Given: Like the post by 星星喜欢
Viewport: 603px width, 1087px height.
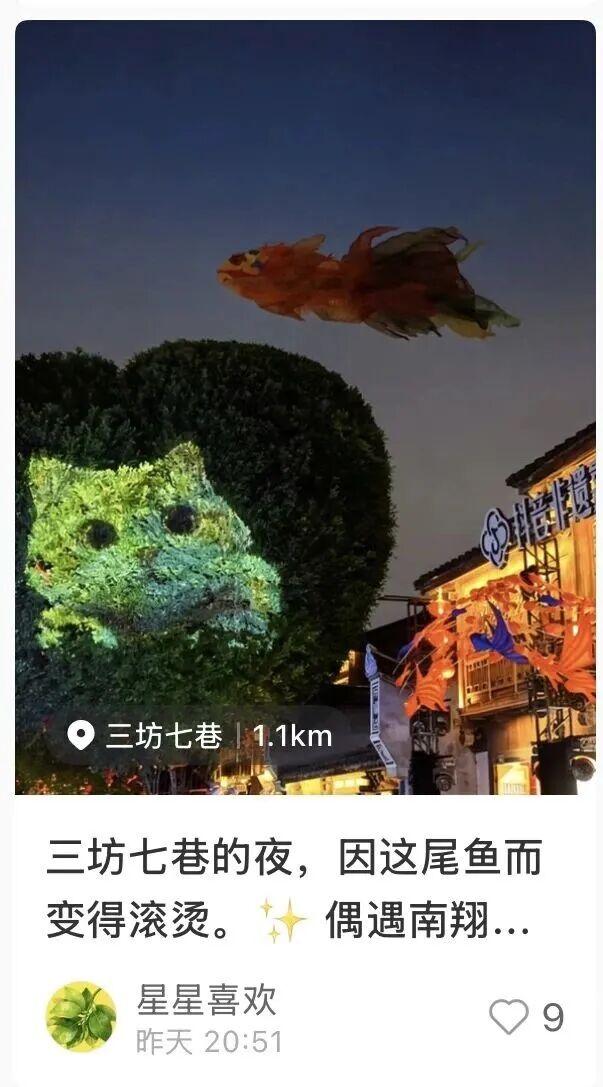Looking at the screenshot, I should (509, 1017).
